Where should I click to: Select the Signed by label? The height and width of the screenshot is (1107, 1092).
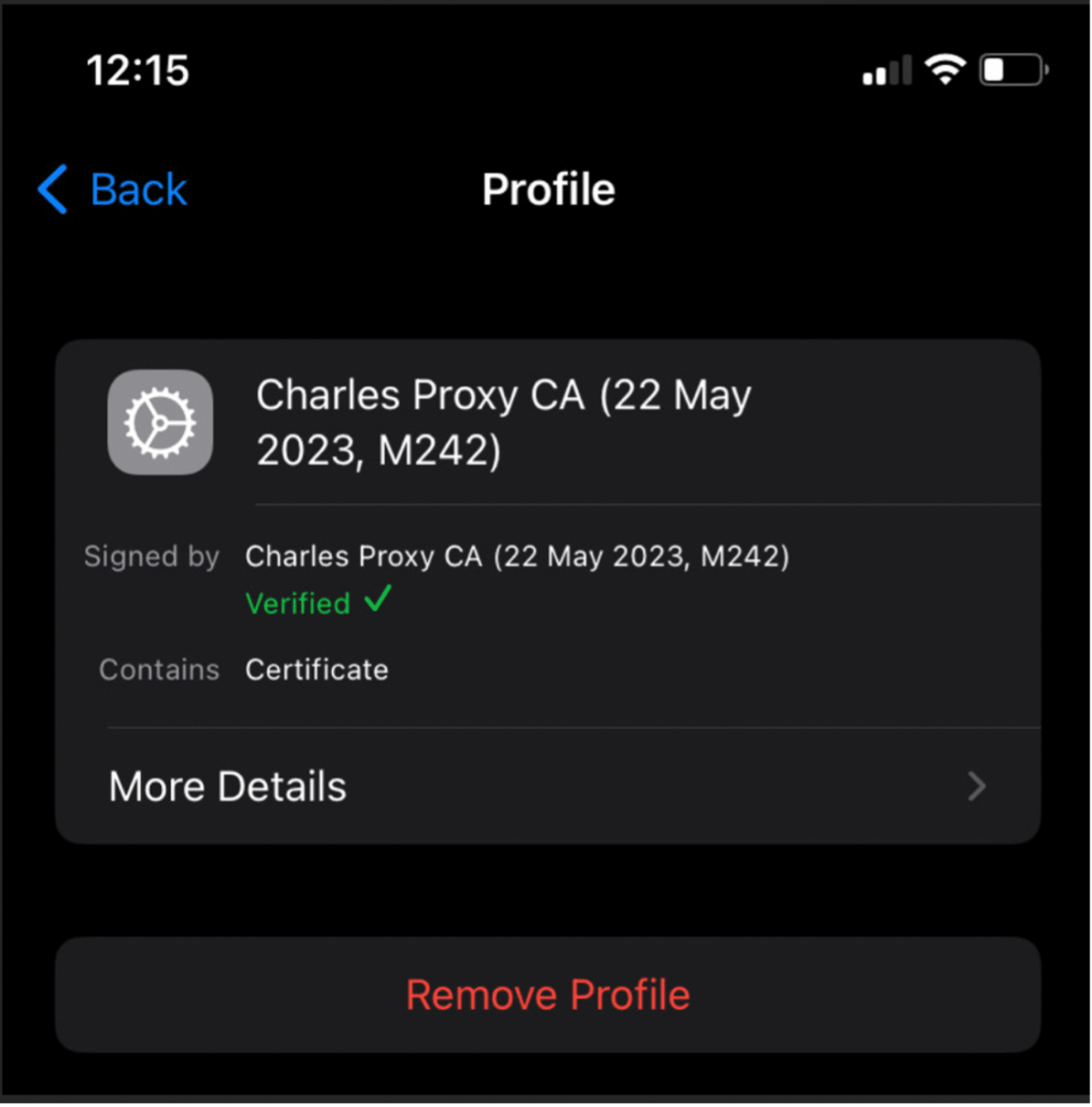(x=152, y=556)
